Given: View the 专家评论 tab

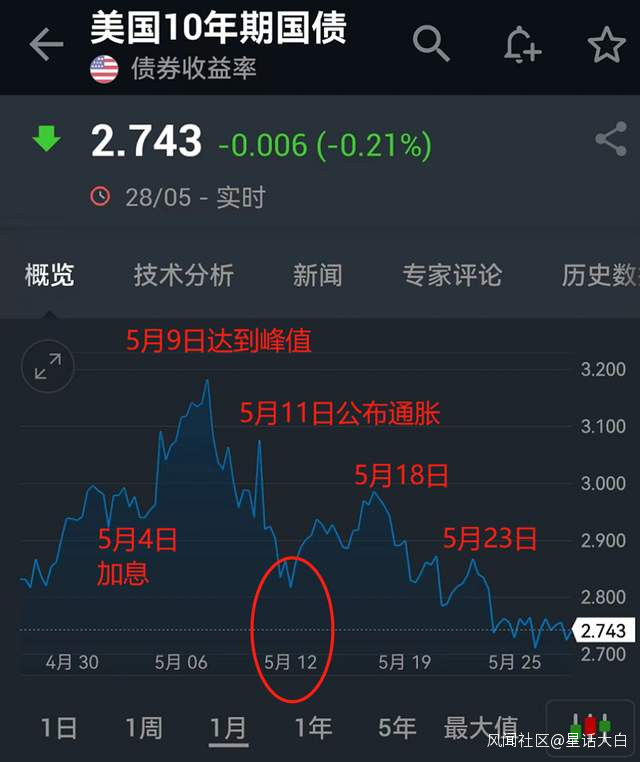Looking at the screenshot, I should pyautogui.click(x=452, y=275).
